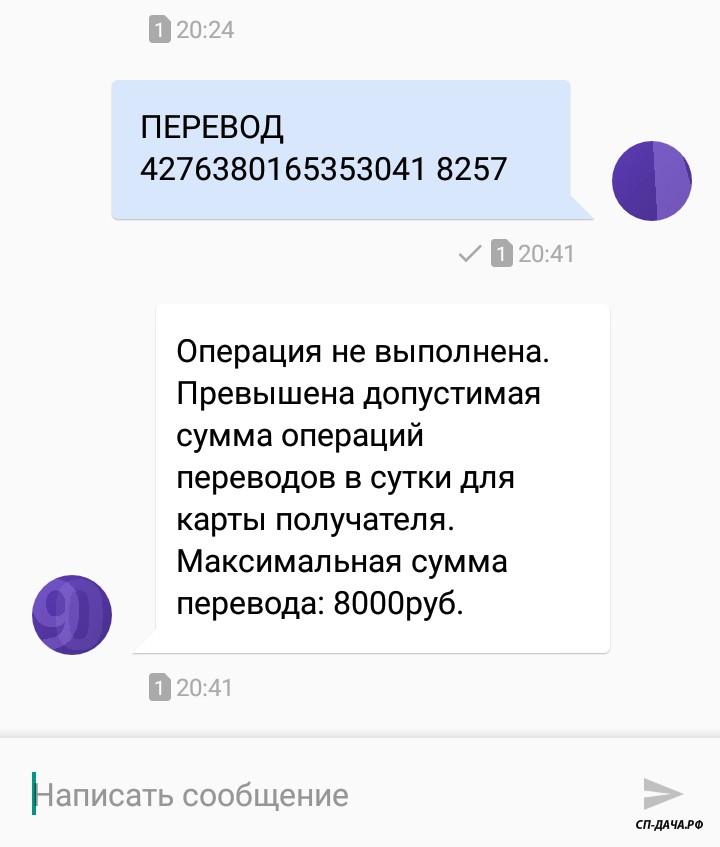Tap the outgoing ПЕРЕВОД message bubble
The image size is (720, 847).
click(340, 150)
